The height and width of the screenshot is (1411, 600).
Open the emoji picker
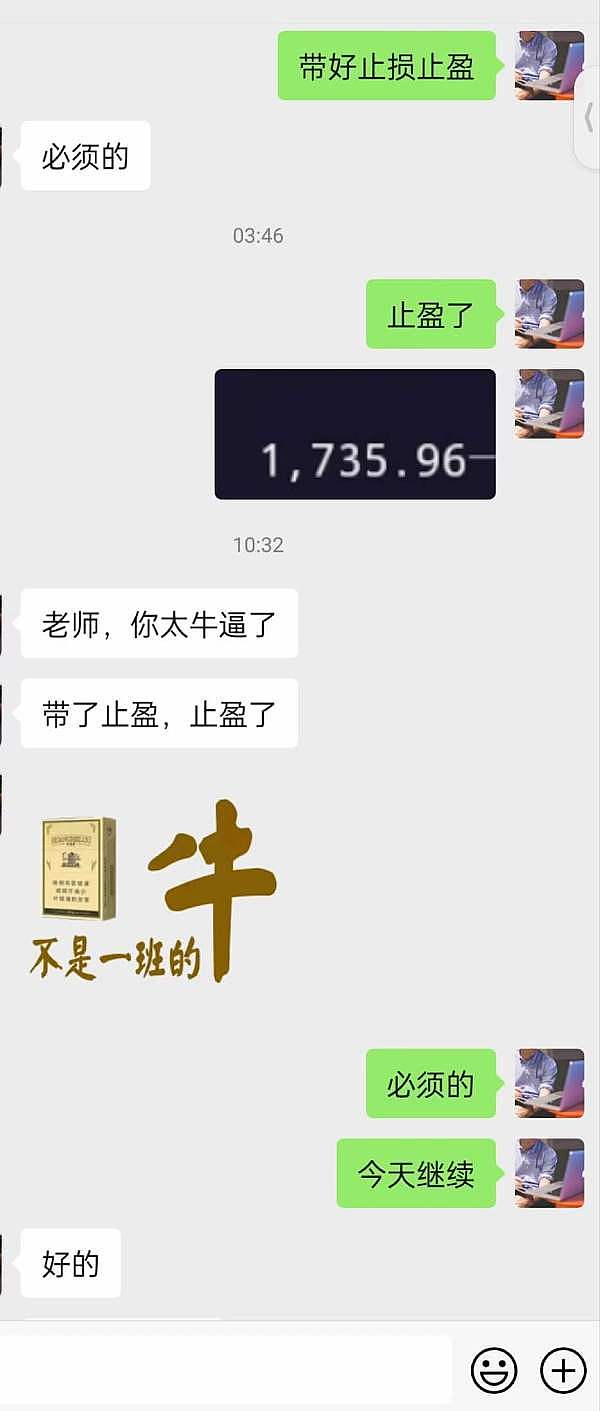(494, 1369)
